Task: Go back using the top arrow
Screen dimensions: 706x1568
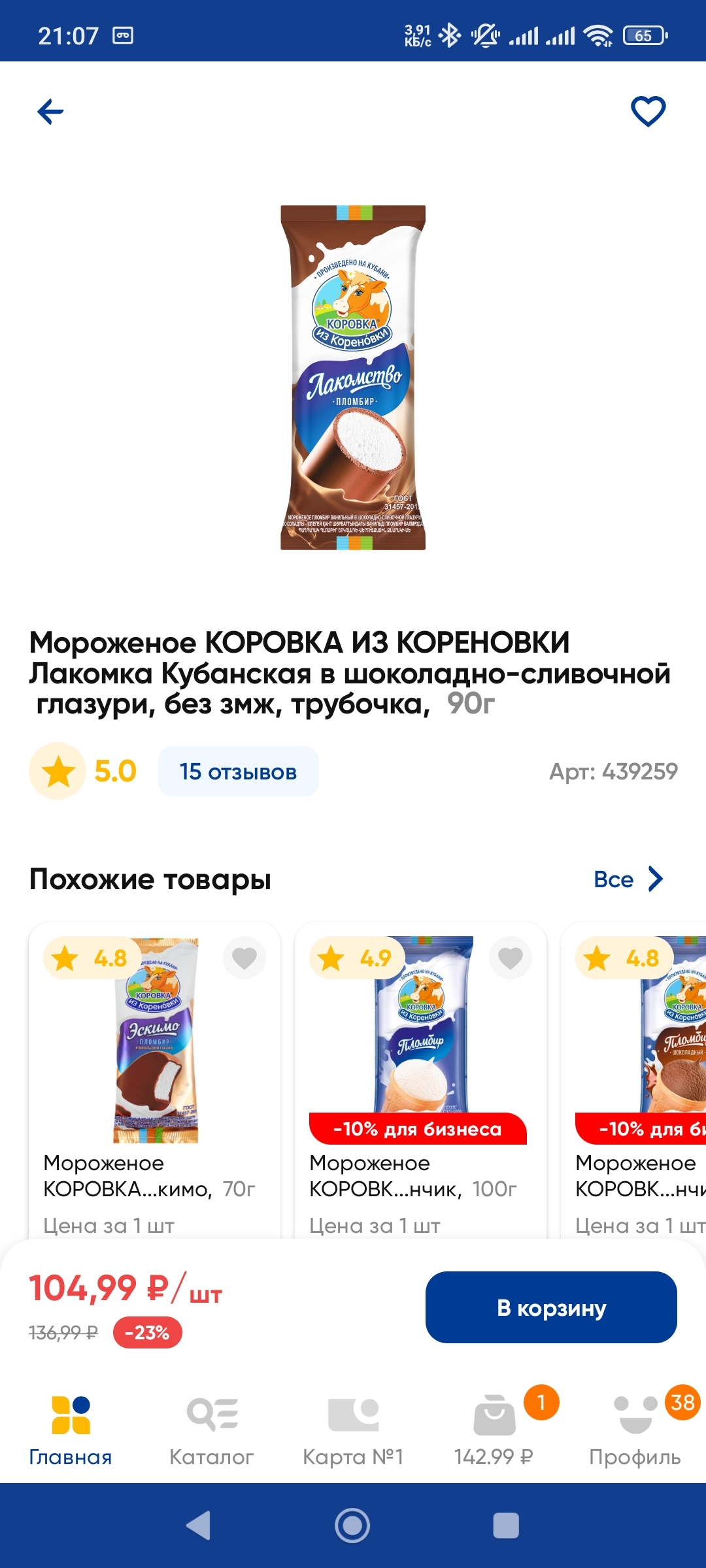Action: pyautogui.click(x=50, y=112)
